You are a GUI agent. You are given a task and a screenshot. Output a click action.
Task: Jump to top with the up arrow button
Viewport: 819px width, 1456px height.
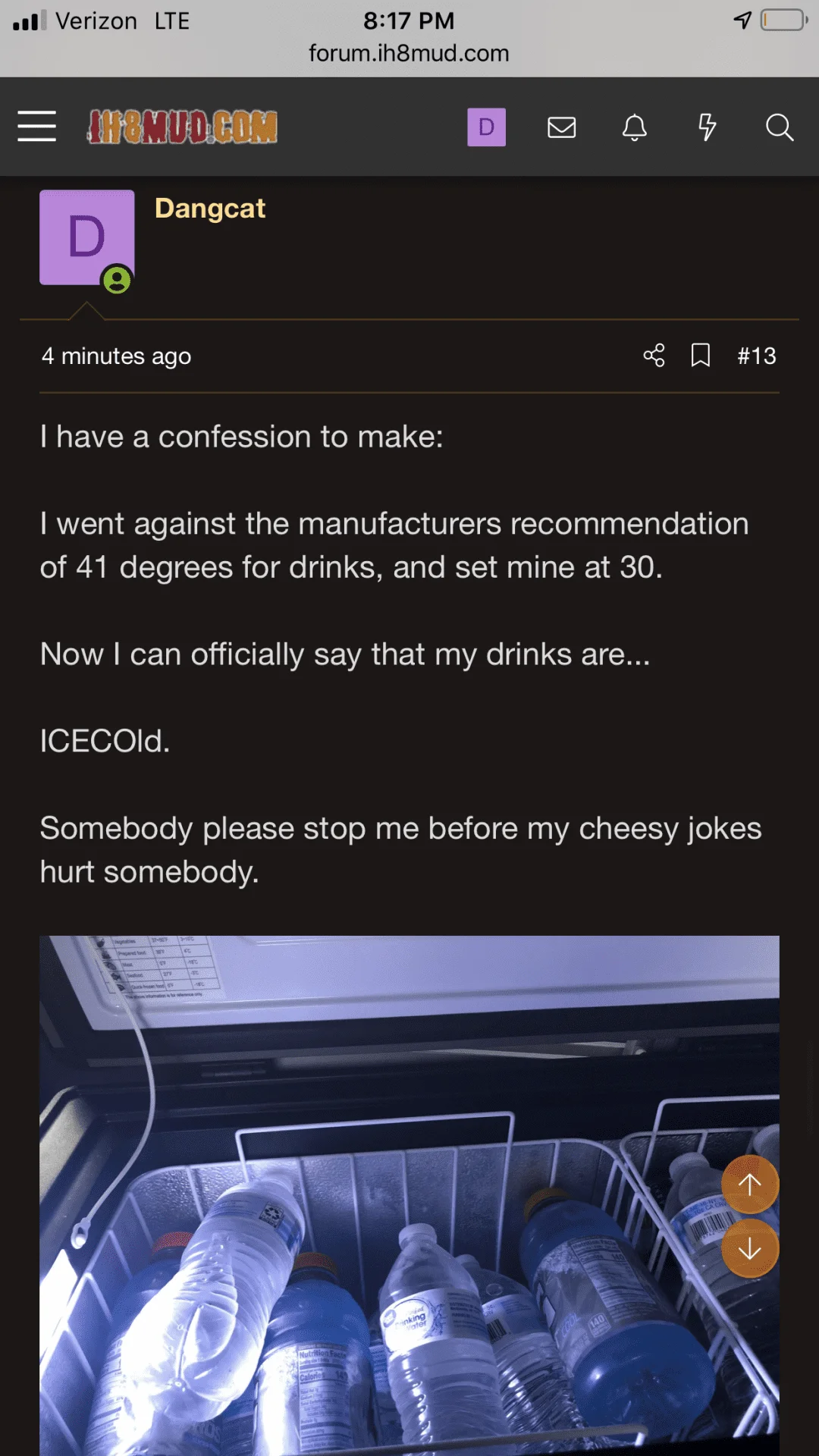[749, 1184]
